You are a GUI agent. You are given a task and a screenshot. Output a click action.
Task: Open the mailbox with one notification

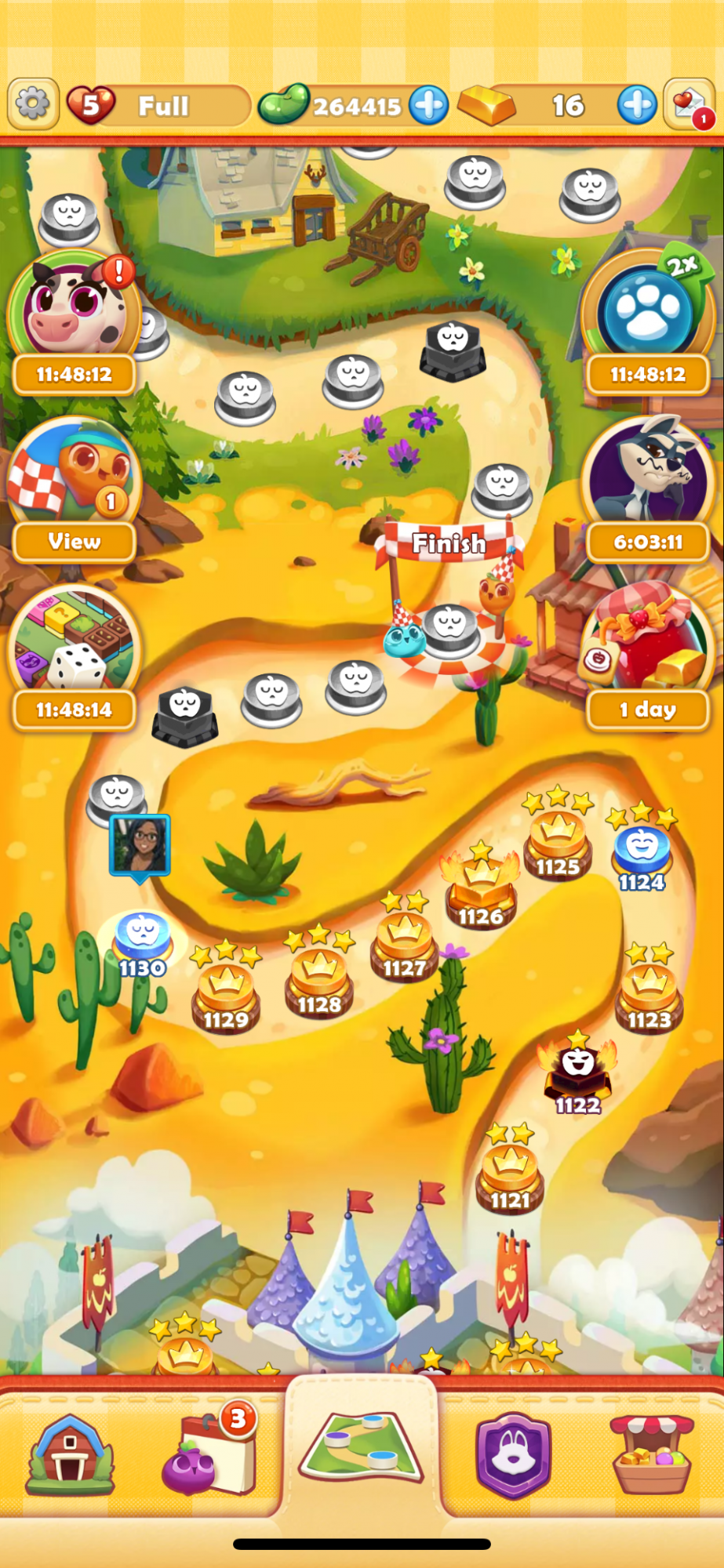689,103
